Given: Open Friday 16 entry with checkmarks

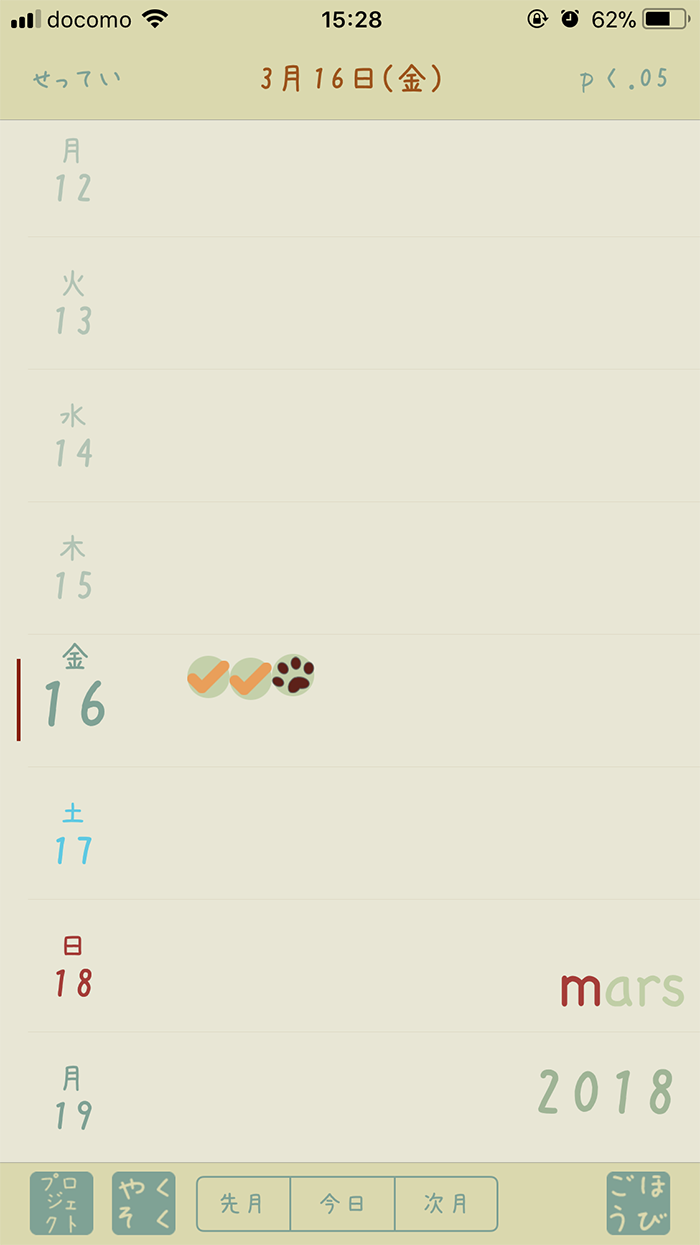Looking at the screenshot, I should point(363,701).
